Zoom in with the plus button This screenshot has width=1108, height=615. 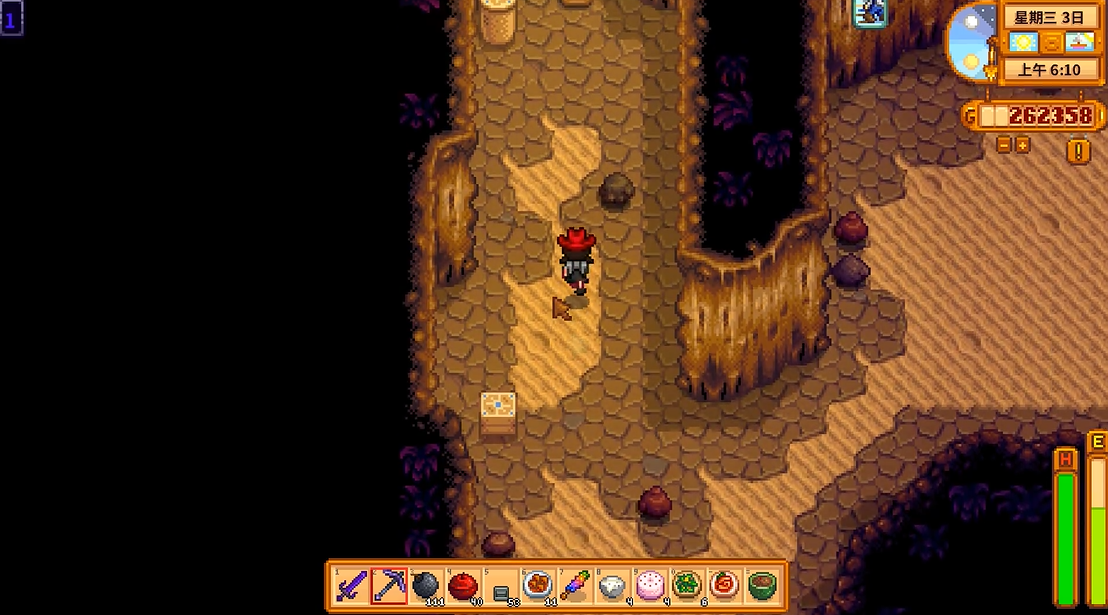(1022, 145)
